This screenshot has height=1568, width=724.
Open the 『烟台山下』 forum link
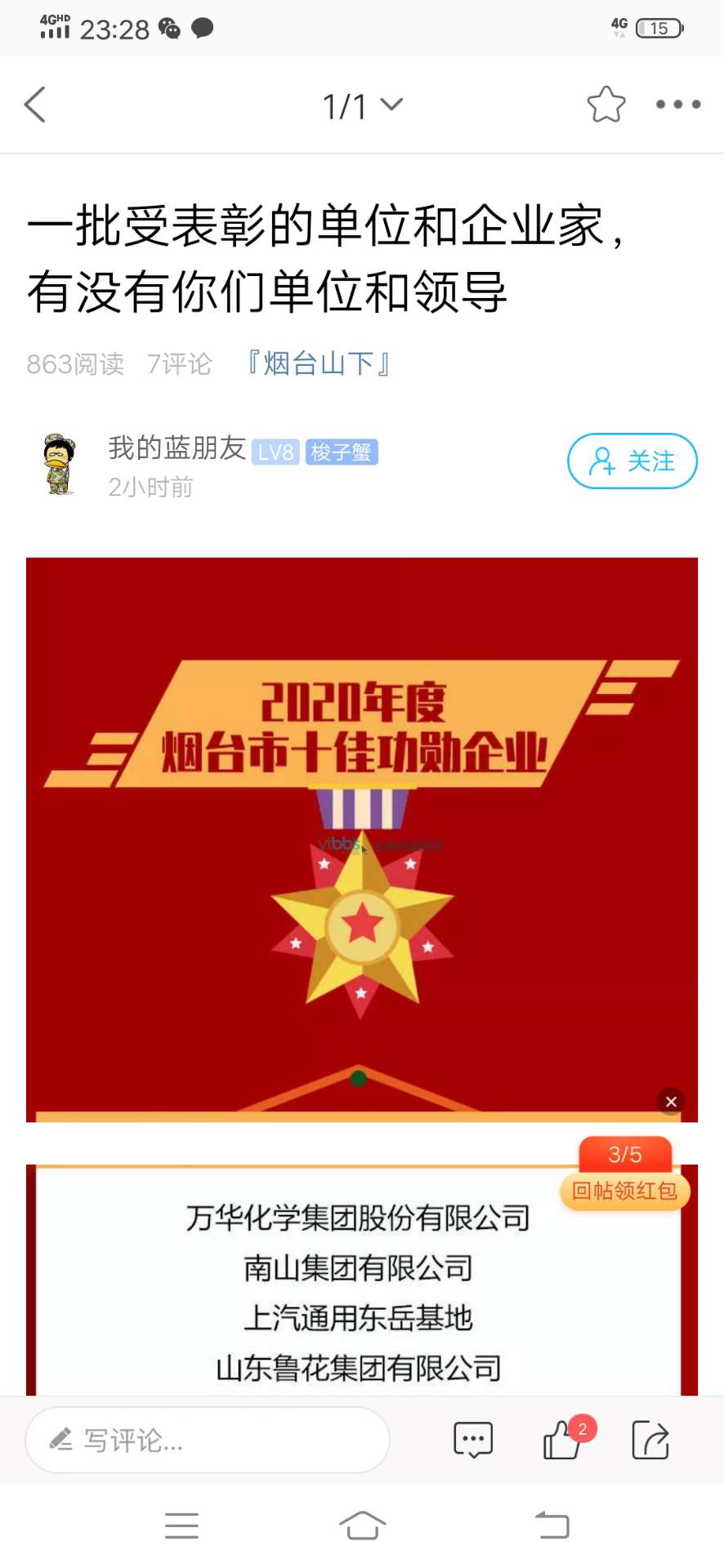click(319, 363)
